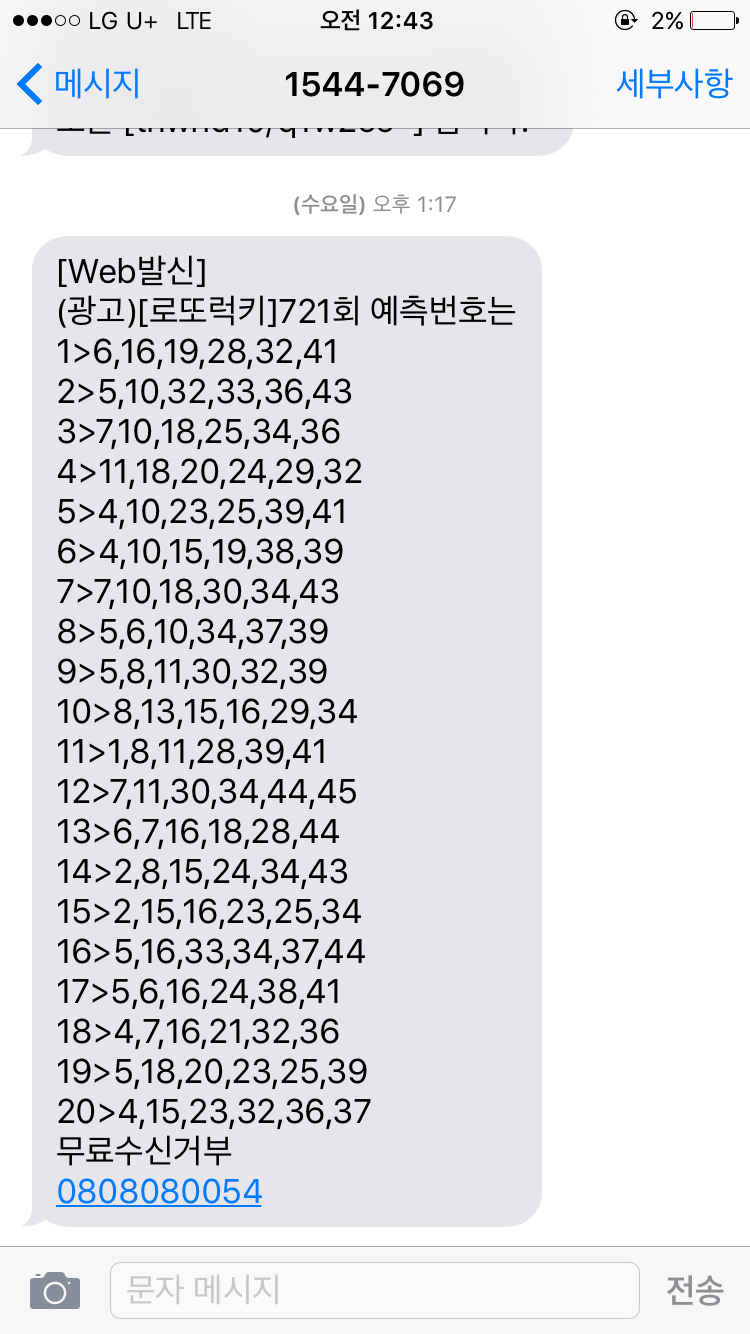The width and height of the screenshot is (750, 1334).
Task: Open the camera attachment icon
Action: 54,1290
